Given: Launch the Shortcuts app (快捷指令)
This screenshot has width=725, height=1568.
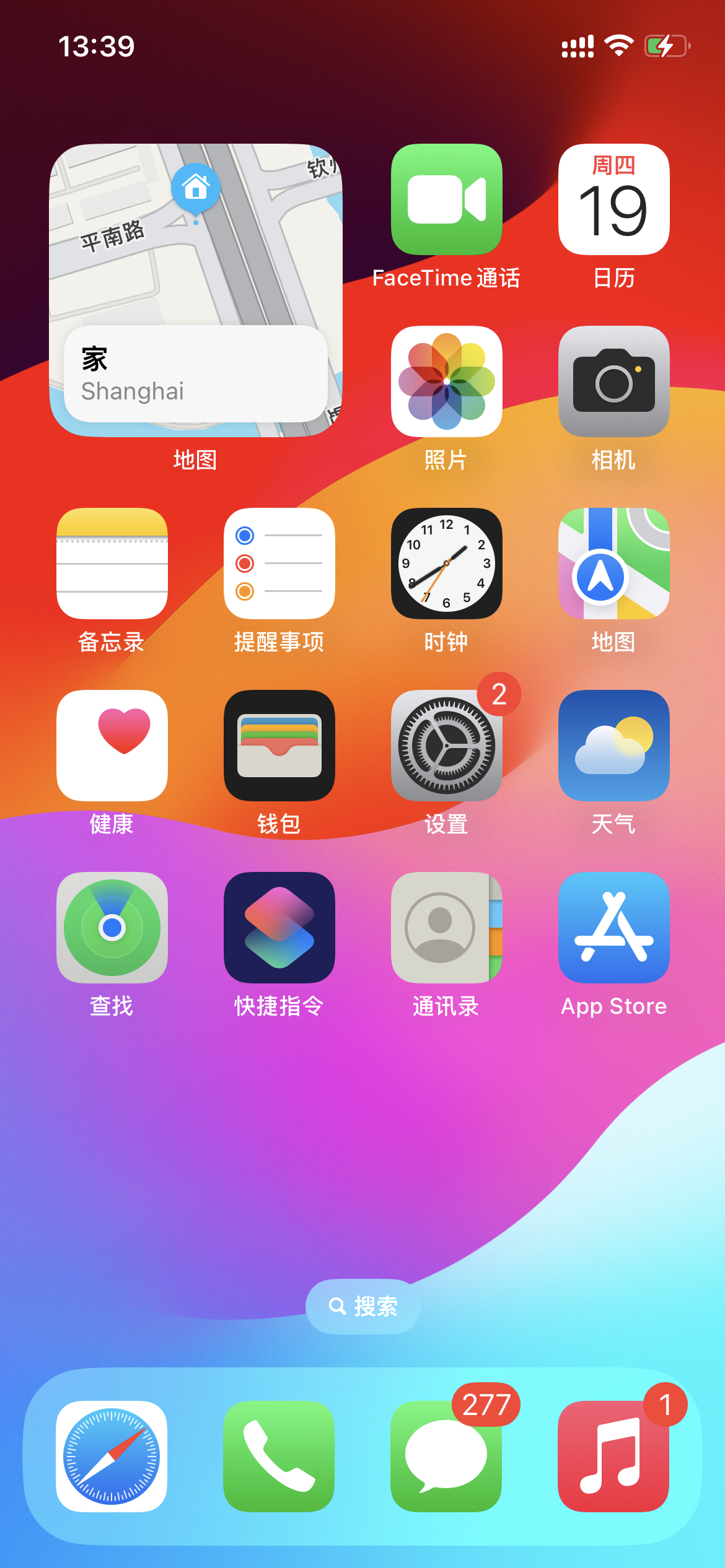Looking at the screenshot, I should 279,928.
